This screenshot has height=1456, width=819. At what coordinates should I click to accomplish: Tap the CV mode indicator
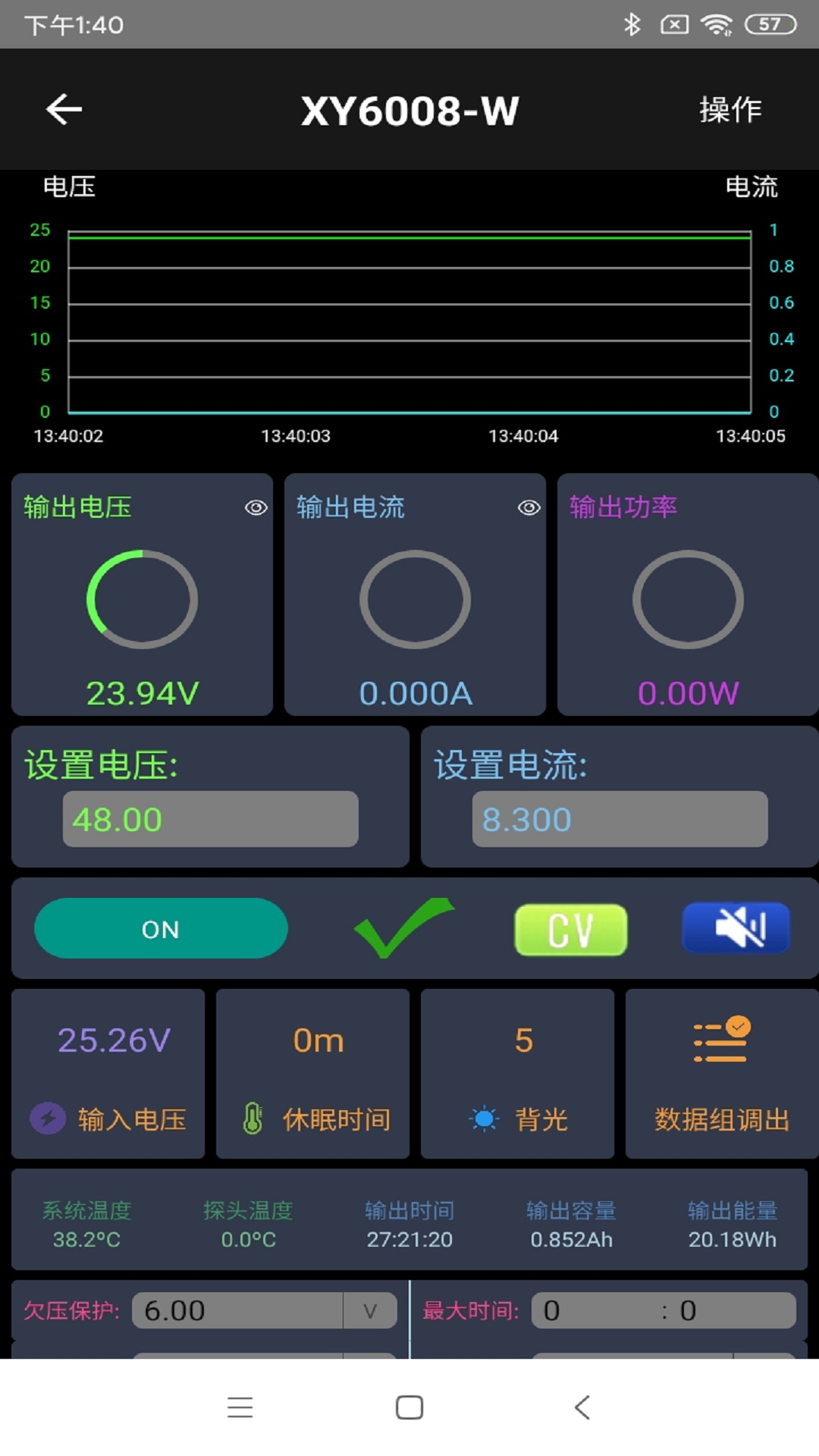(570, 929)
